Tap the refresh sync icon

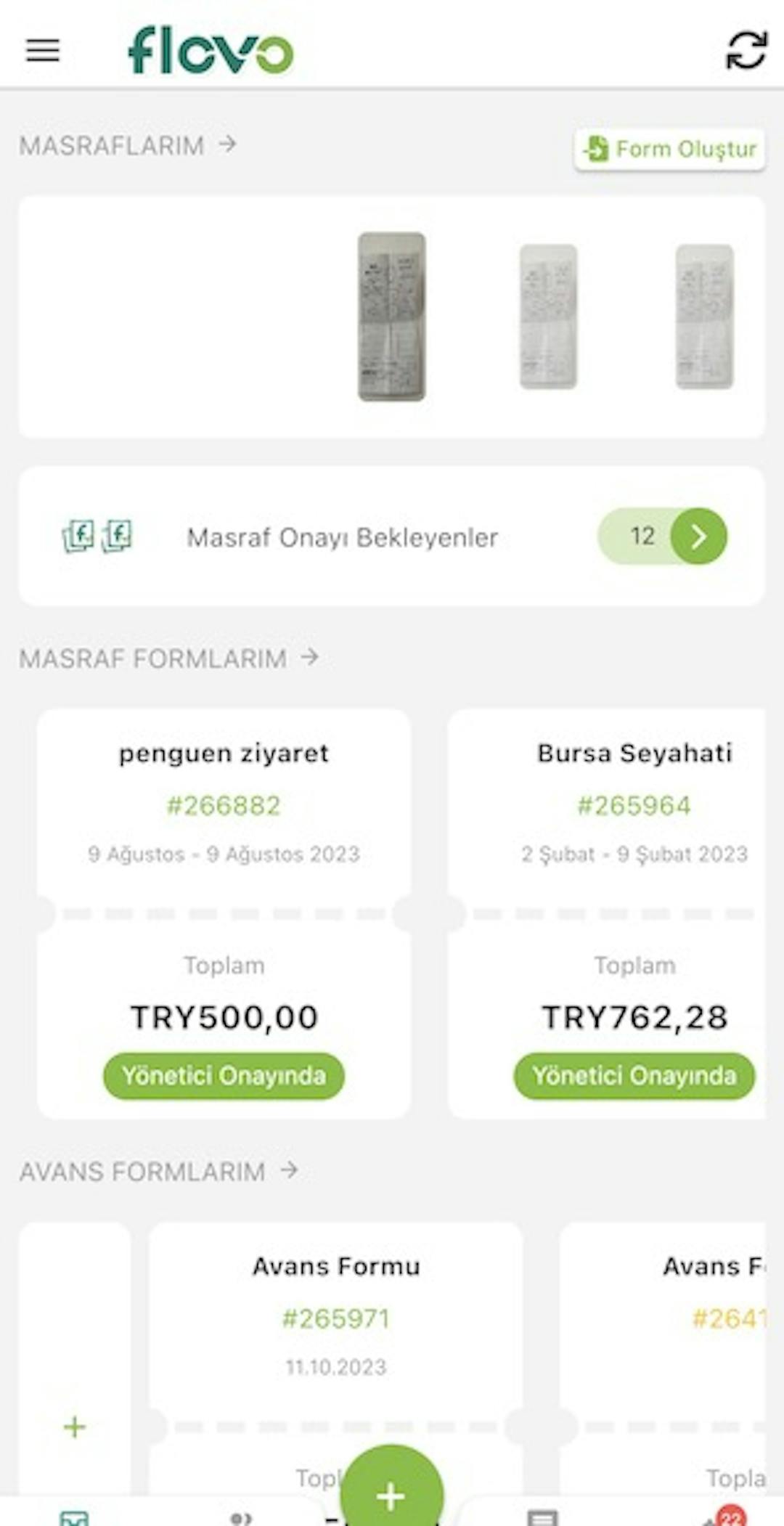tap(746, 49)
